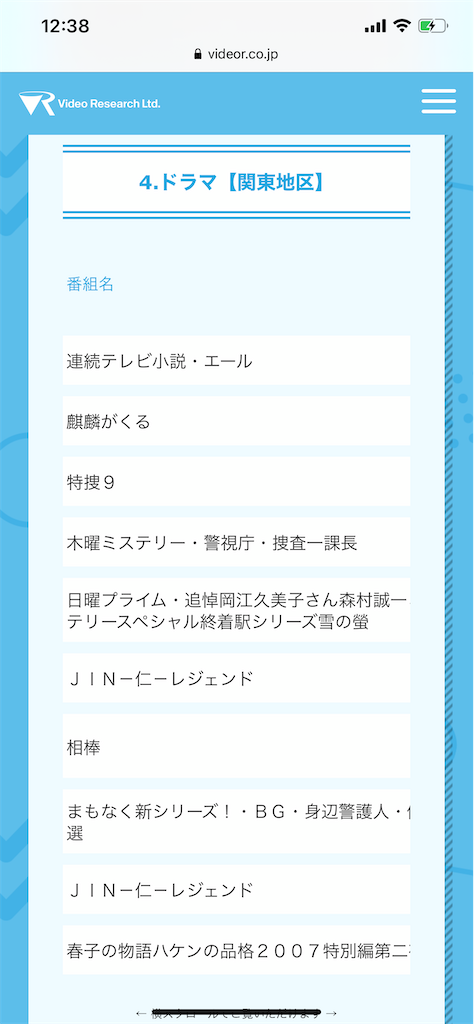474x1024 pixels.
Task: Tap the Video Research Ltd. logo link
Action: (x=89, y=103)
